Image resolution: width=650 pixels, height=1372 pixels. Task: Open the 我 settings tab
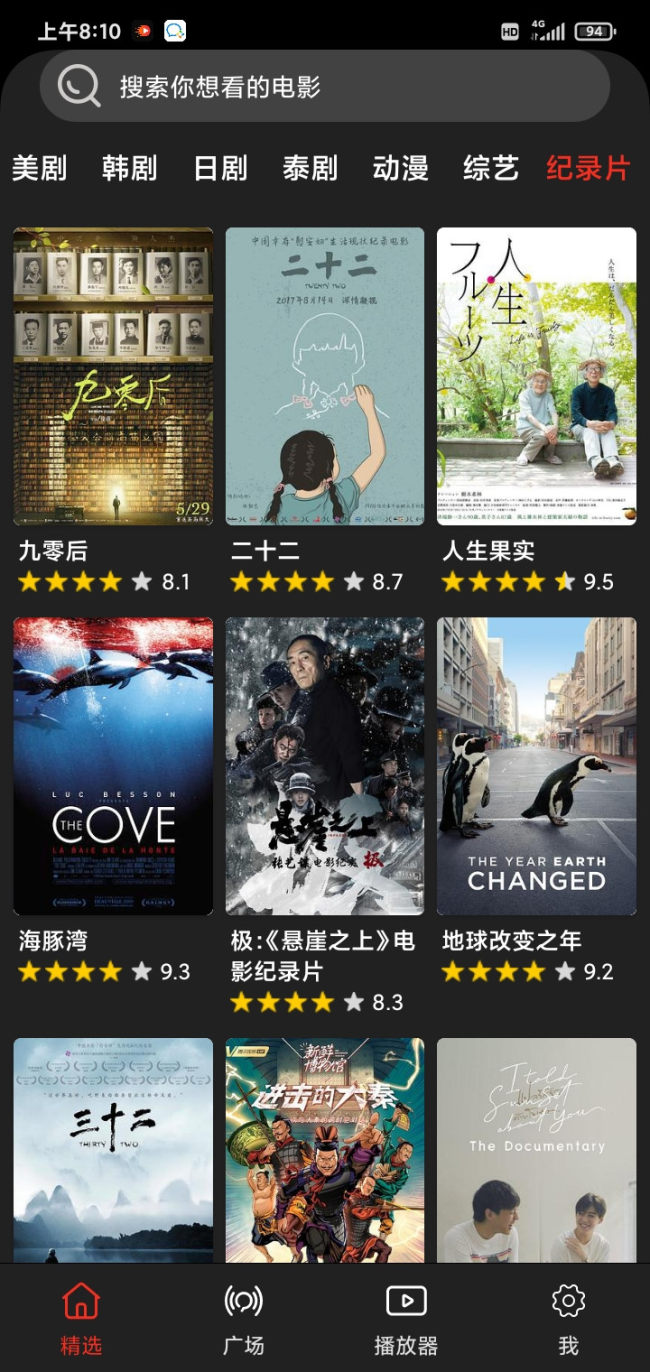[568, 1319]
